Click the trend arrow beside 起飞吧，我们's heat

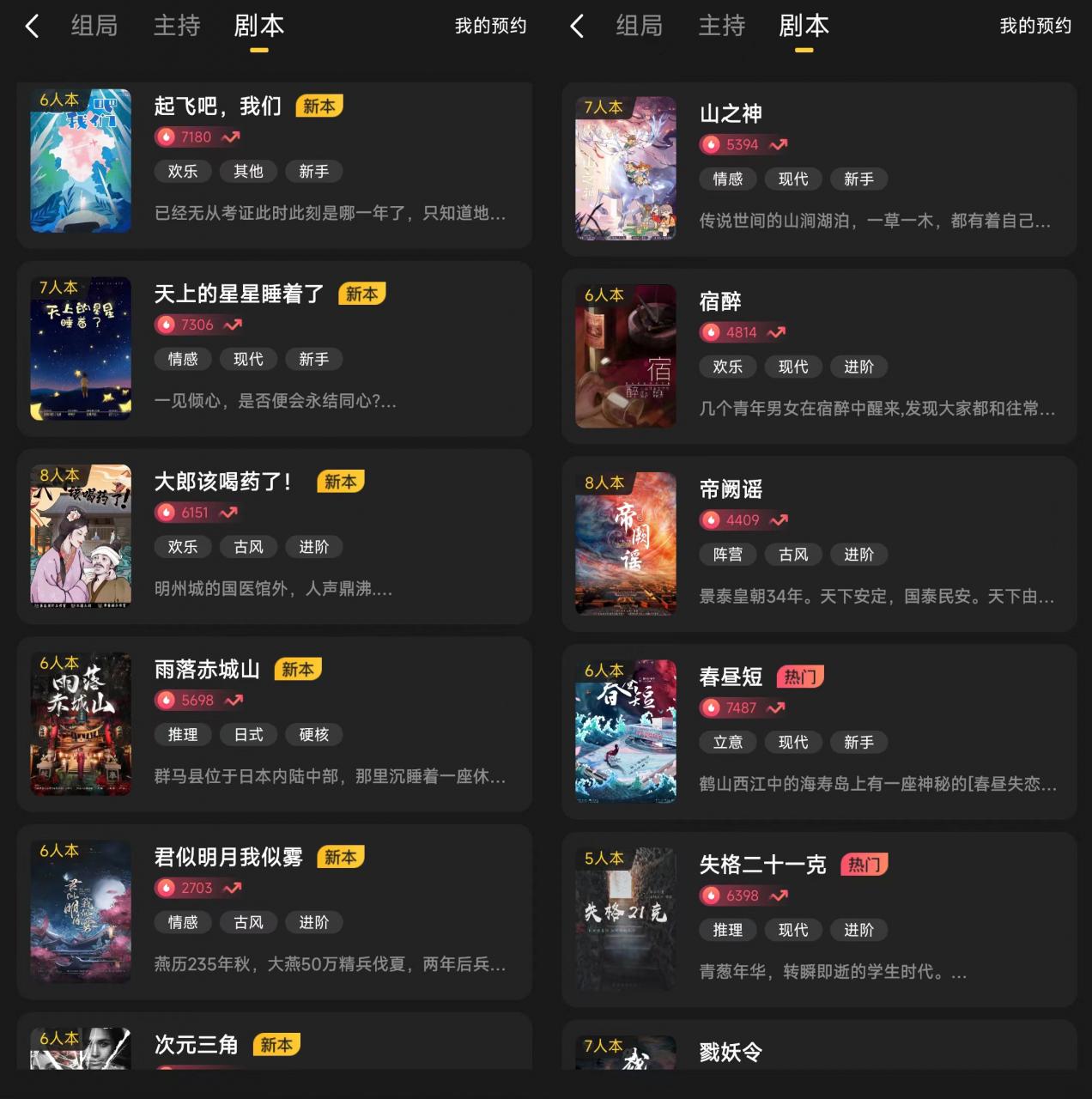point(230,137)
